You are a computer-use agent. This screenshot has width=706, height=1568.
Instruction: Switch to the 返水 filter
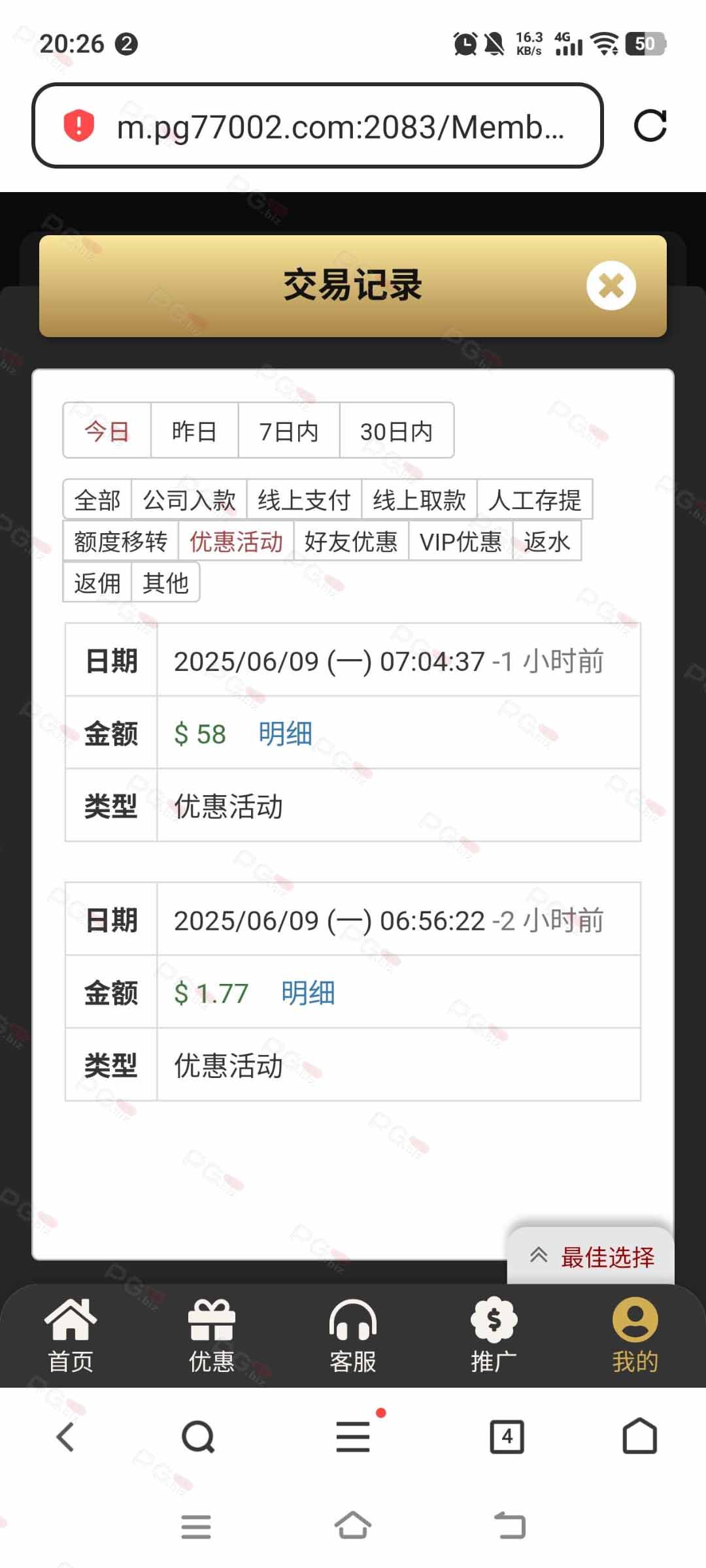tap(547, 542)
